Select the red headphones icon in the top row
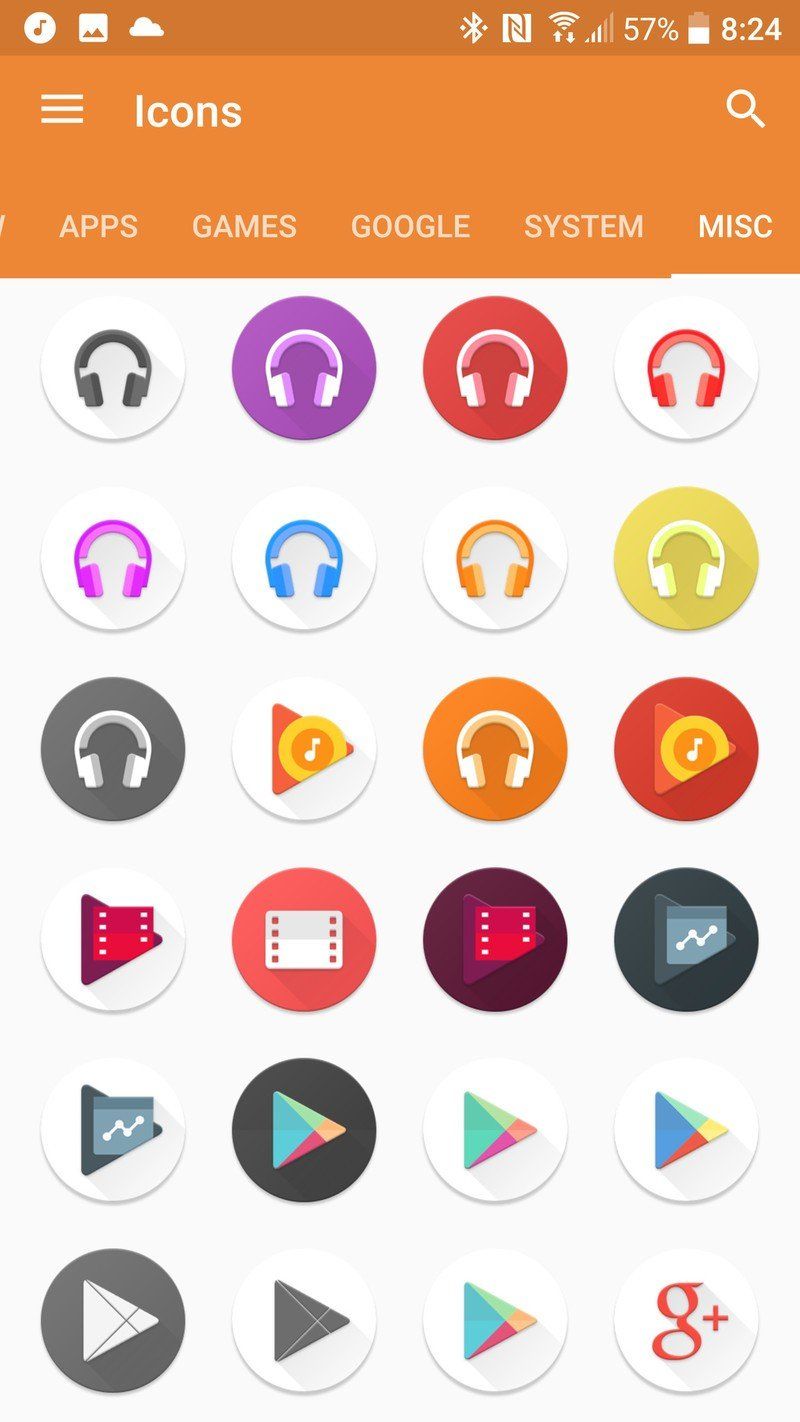 point(495,368)
